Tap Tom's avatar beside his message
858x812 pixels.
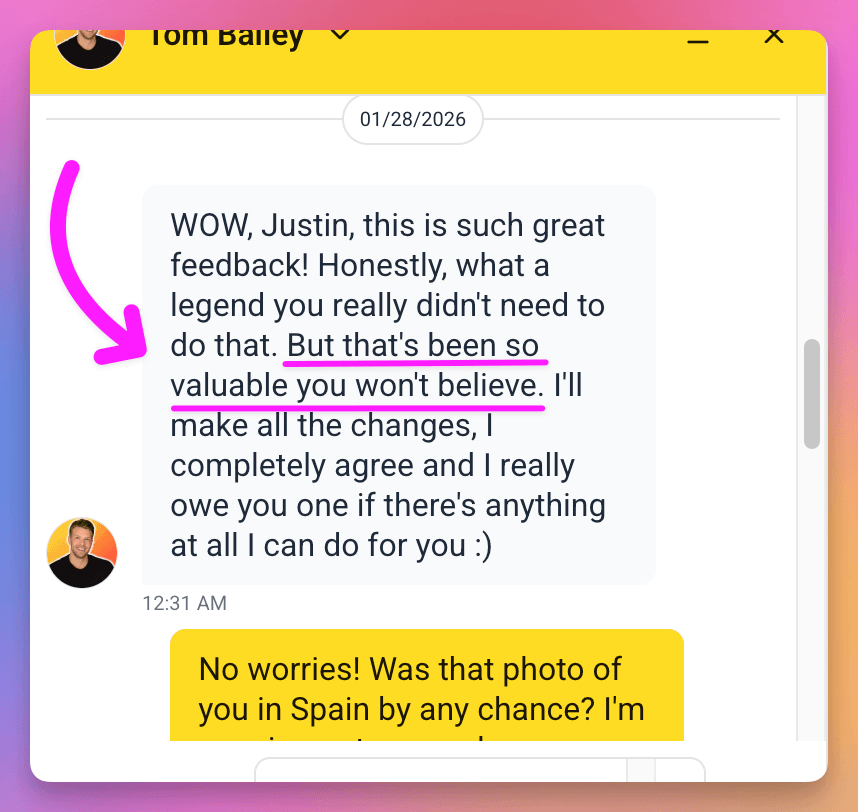(82, 553)
